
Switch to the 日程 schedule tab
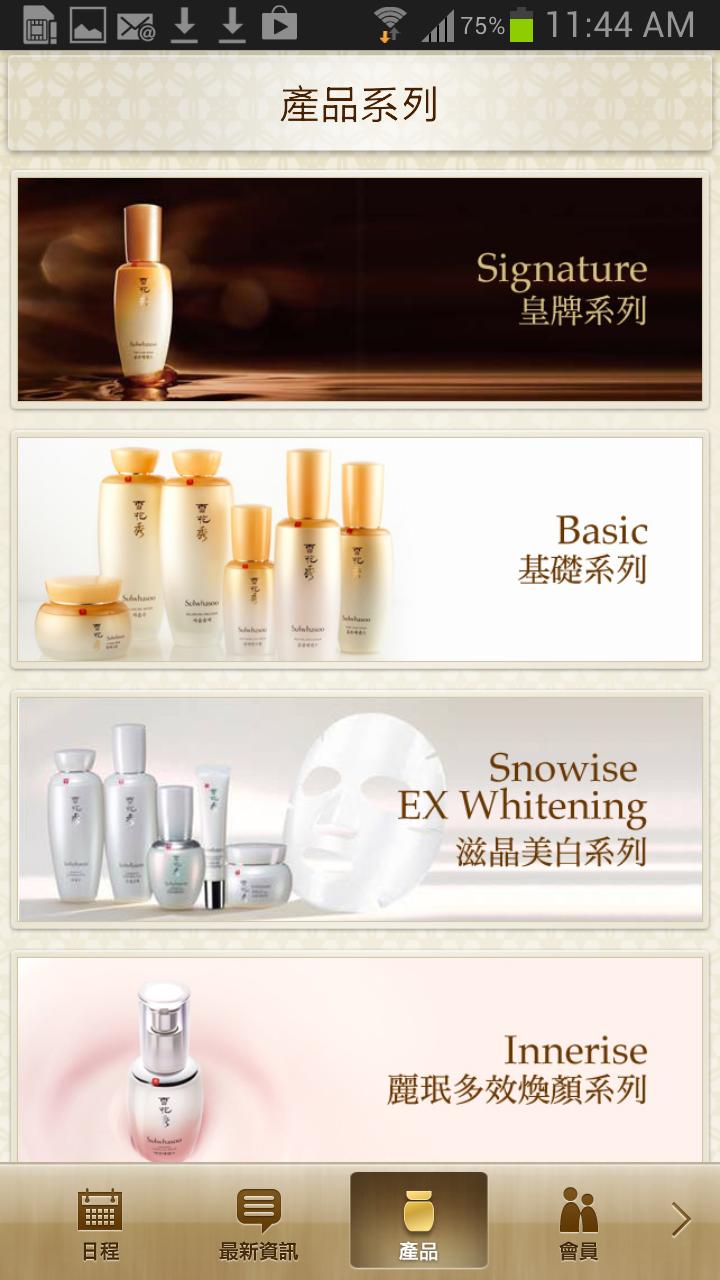pos(100,1222)
